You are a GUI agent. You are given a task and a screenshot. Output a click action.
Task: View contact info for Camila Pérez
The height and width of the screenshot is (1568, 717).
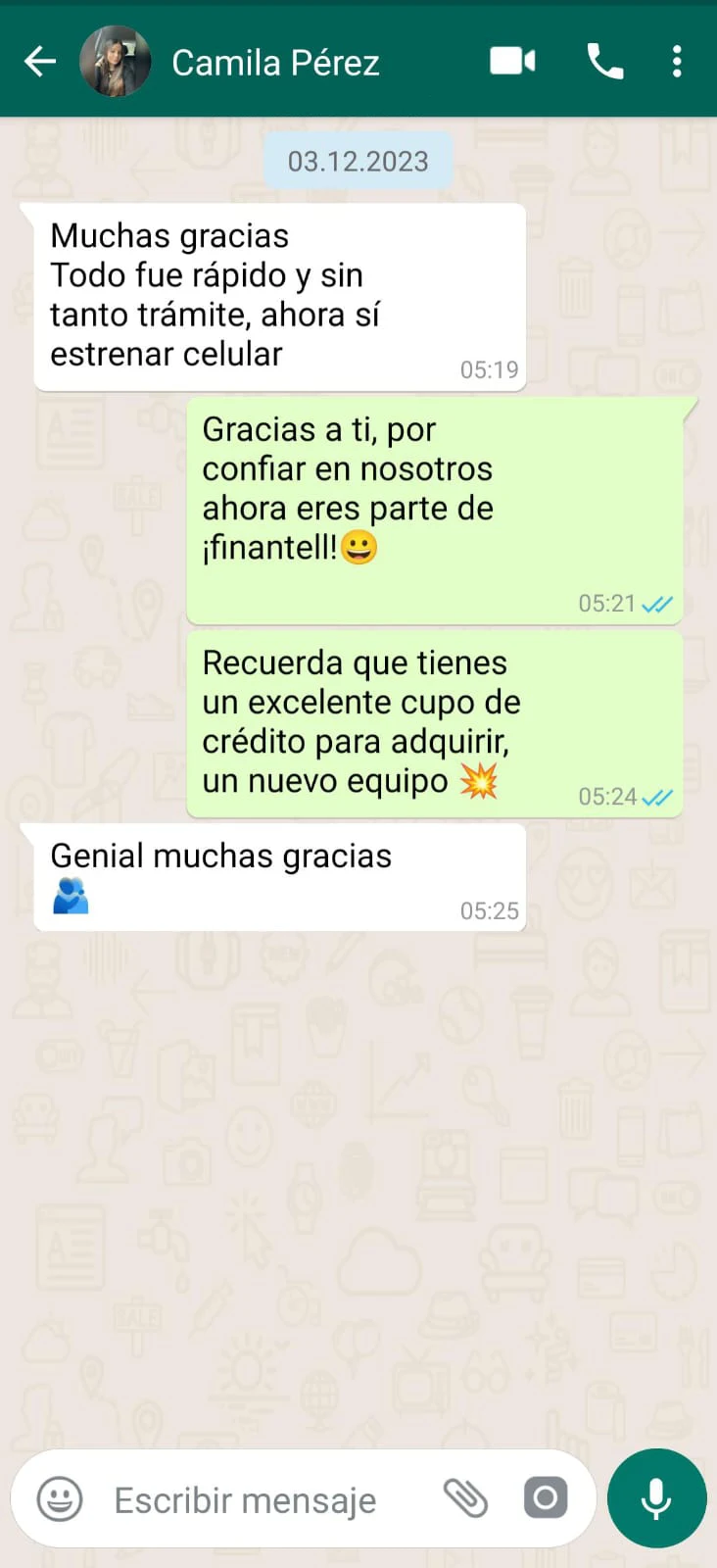pos(275,63)
